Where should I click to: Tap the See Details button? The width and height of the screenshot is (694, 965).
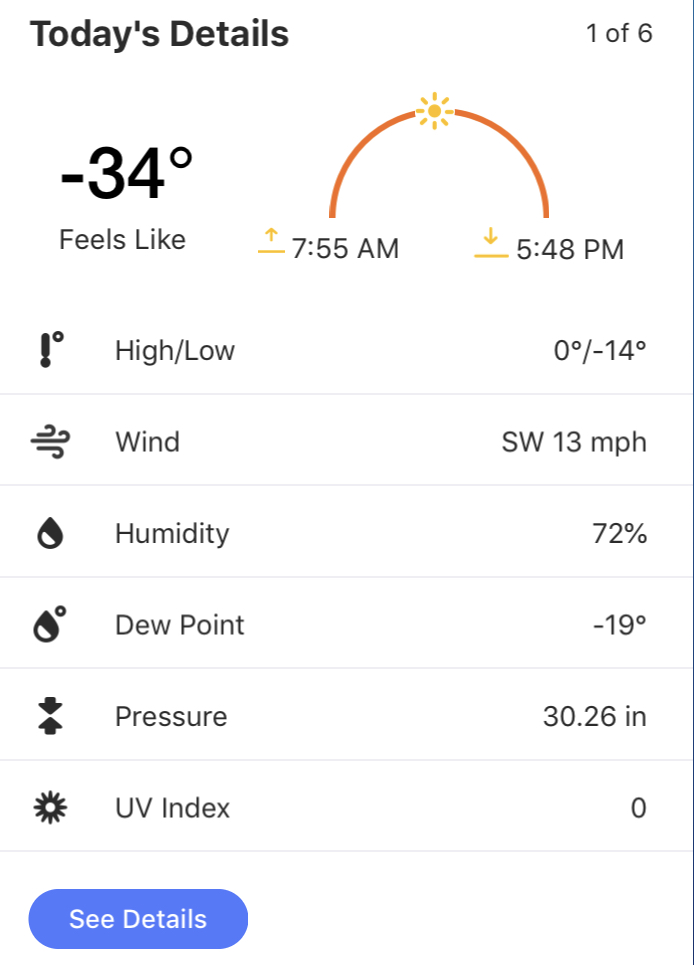[x=138, y=919]
